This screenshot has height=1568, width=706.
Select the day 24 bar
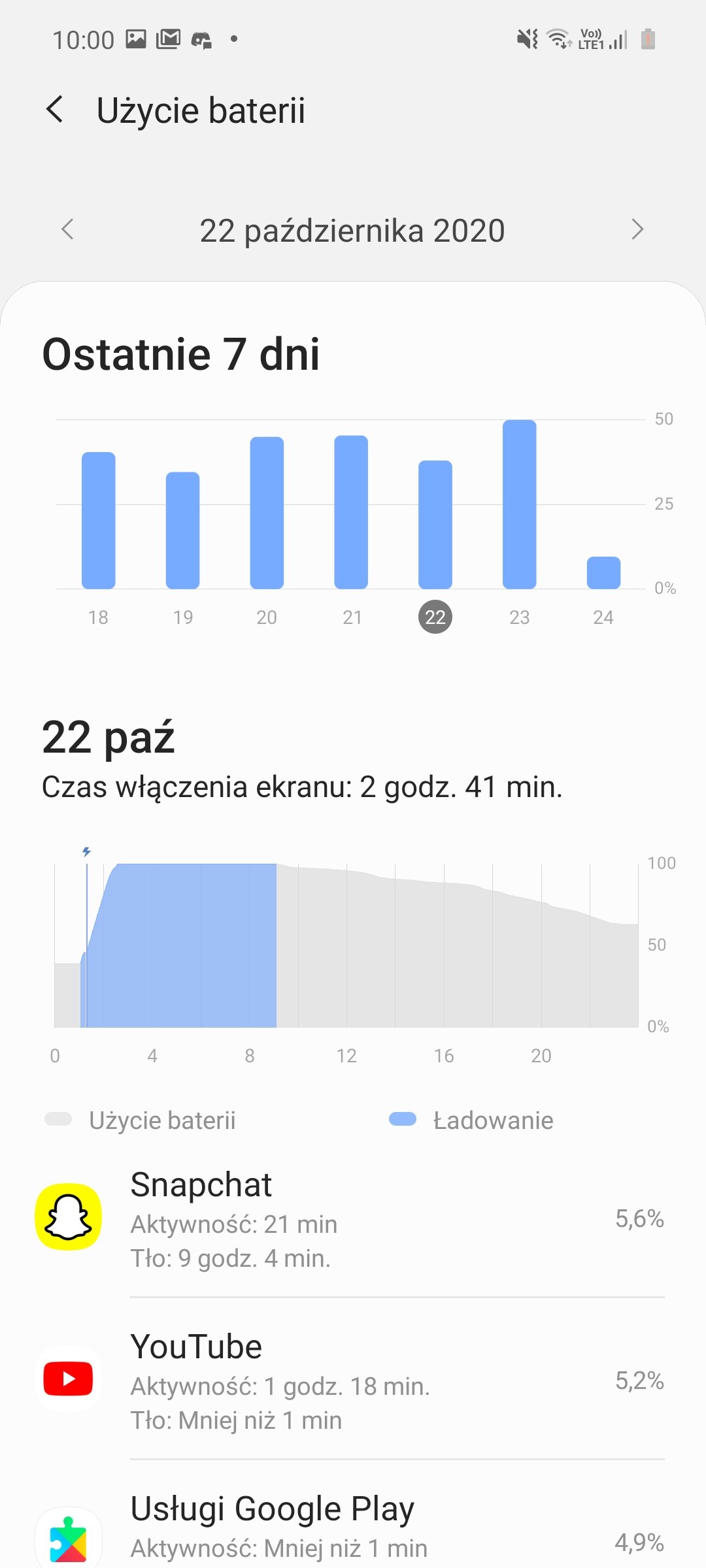coord(603,572)
